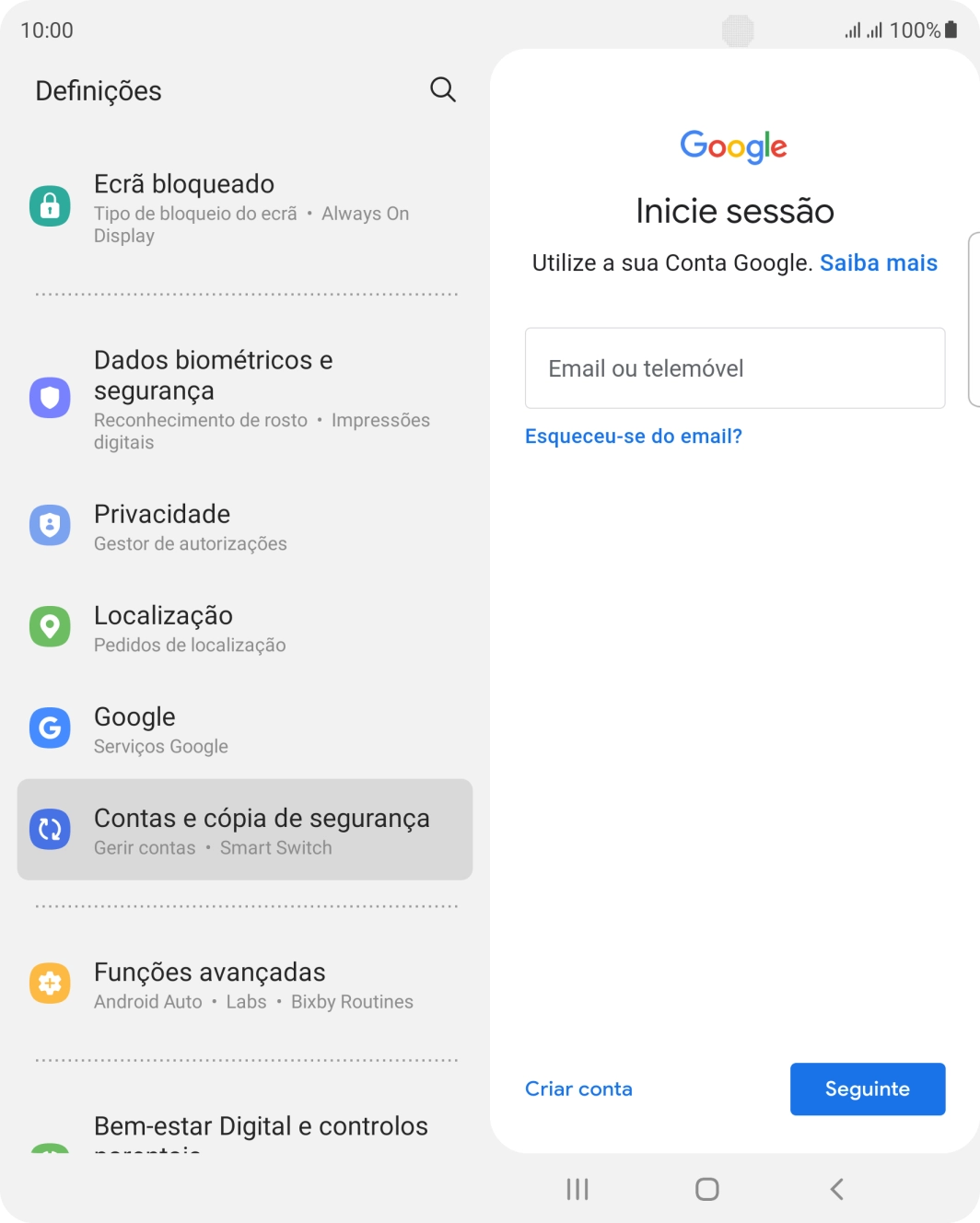Click the Email ou telemóvel field
The image size is (980, 1223).
(734, 368)
